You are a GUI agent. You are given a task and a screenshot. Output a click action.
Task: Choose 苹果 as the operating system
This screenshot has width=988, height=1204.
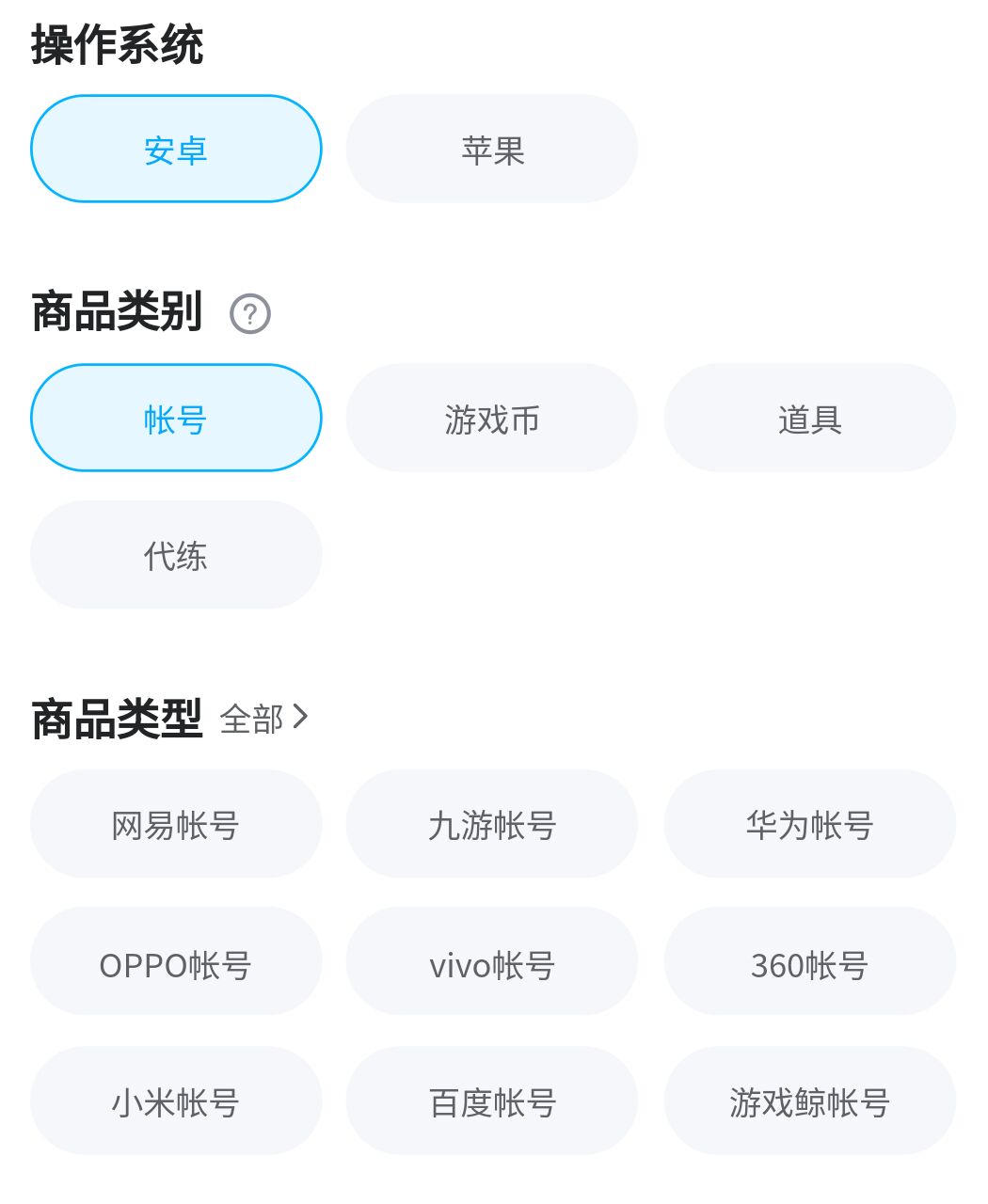(492, 149)
